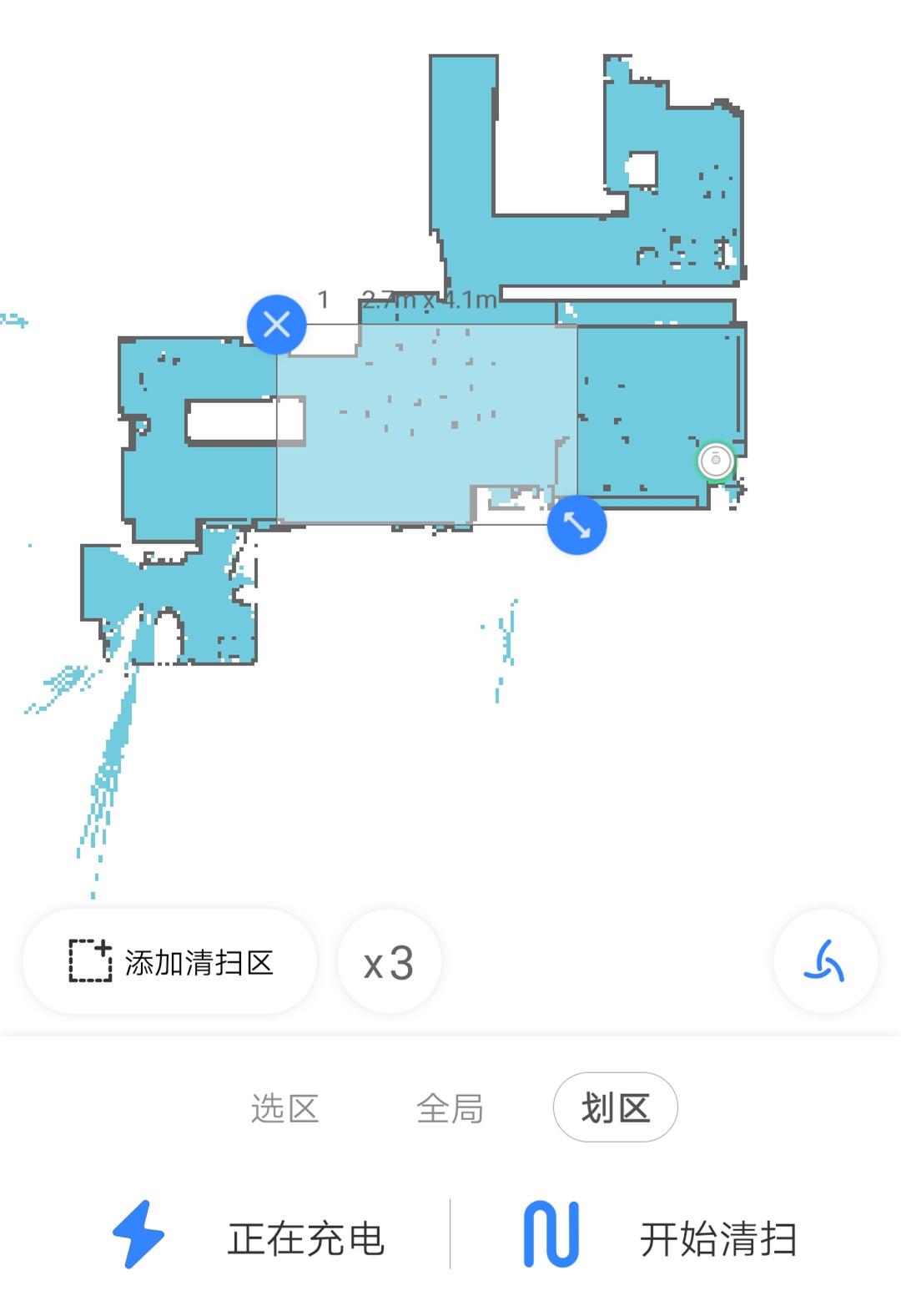The image size is (901, 1316).
Task: Tap the resize handle of the zone
Action: pyautogui.click(x=576, y=525)
